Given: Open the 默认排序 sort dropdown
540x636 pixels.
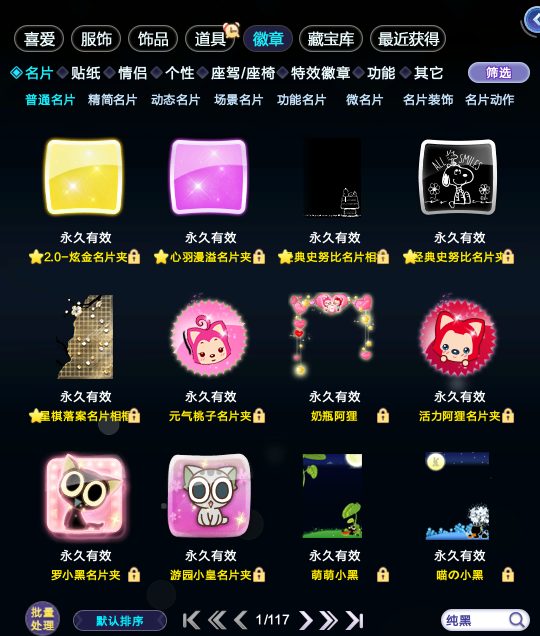Looking at the screenshot, I should pos(120,621).
